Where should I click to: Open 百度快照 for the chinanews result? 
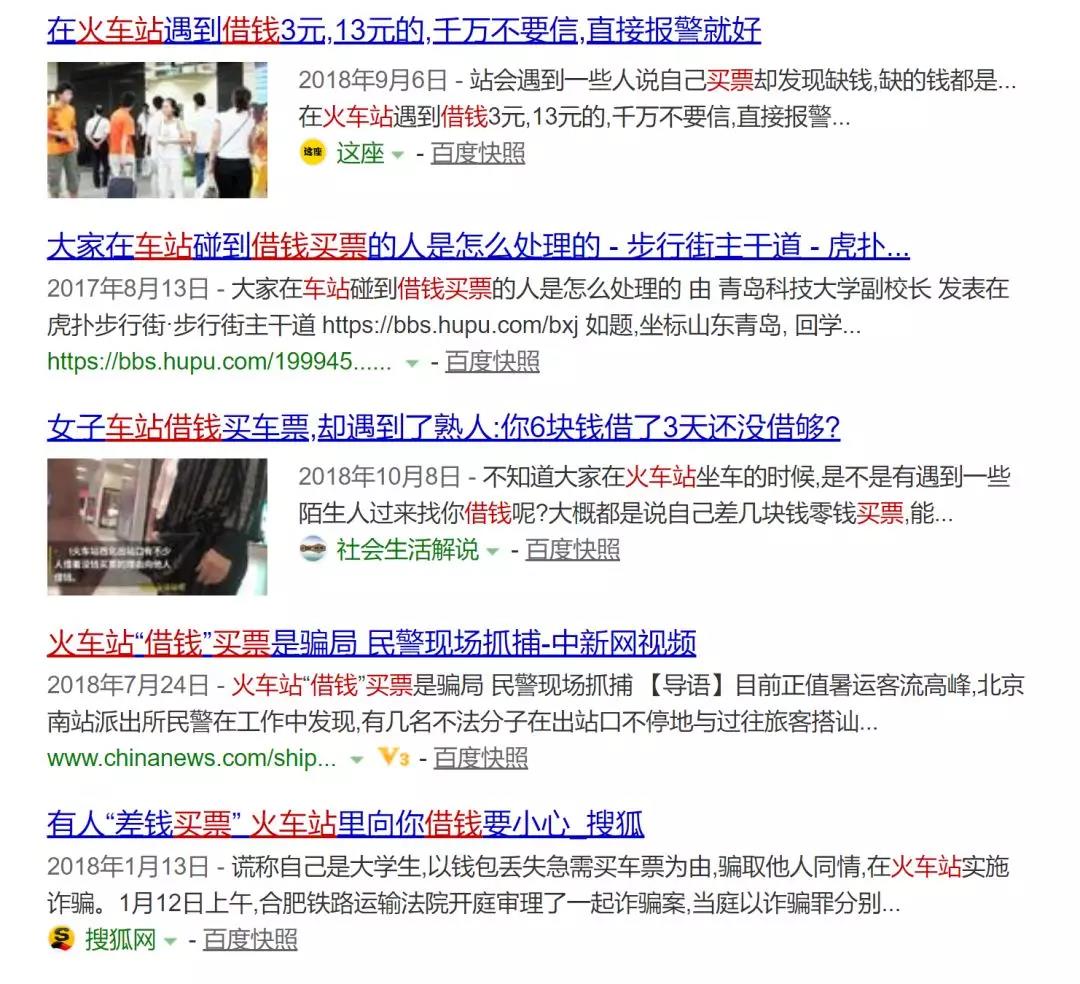pos(481,758)
